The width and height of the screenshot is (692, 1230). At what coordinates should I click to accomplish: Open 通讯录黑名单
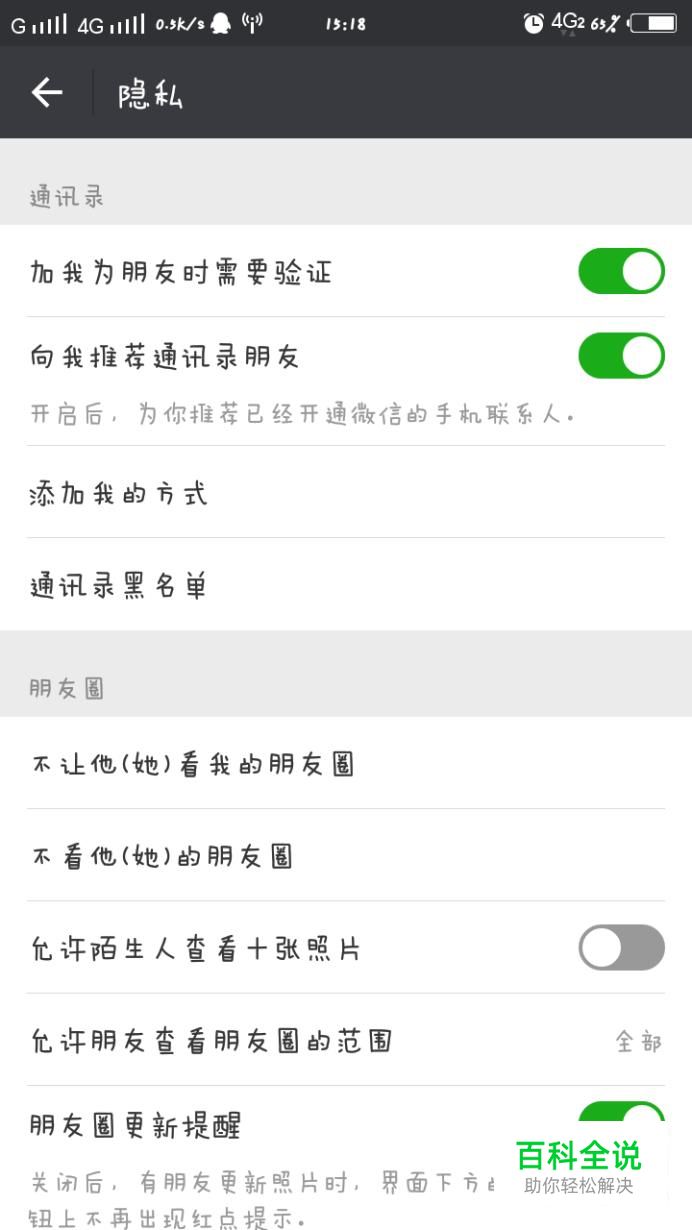coord(346,585)
